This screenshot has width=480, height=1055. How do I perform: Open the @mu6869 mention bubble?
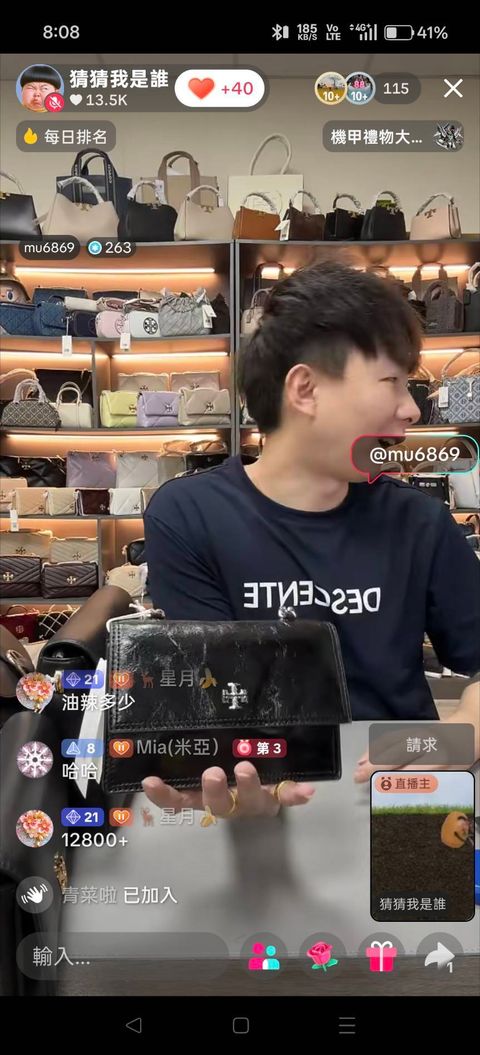(414, 456)
